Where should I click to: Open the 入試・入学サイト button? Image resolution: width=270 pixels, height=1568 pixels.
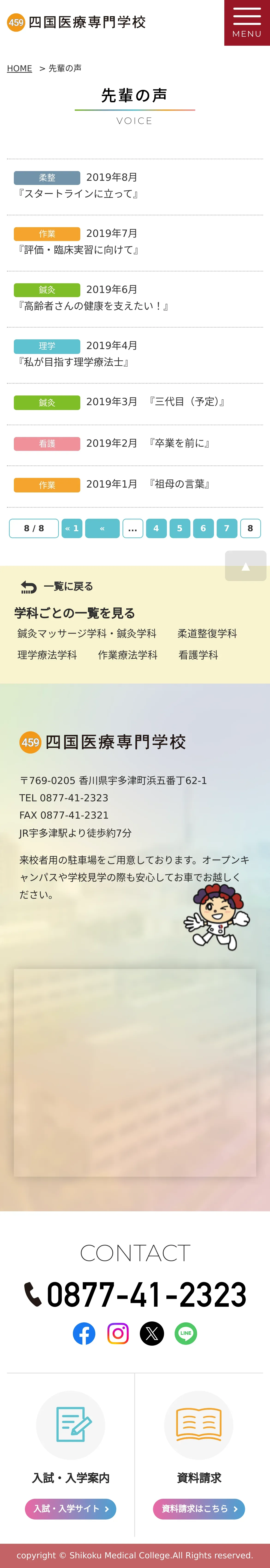(x=71, y=1509)
